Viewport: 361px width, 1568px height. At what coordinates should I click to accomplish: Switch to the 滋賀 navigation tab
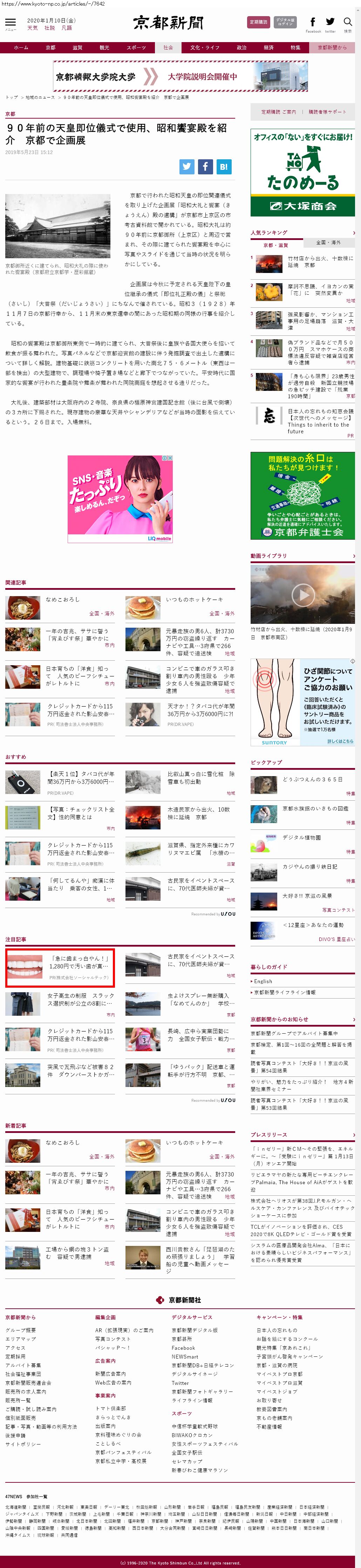pos(77,47)
